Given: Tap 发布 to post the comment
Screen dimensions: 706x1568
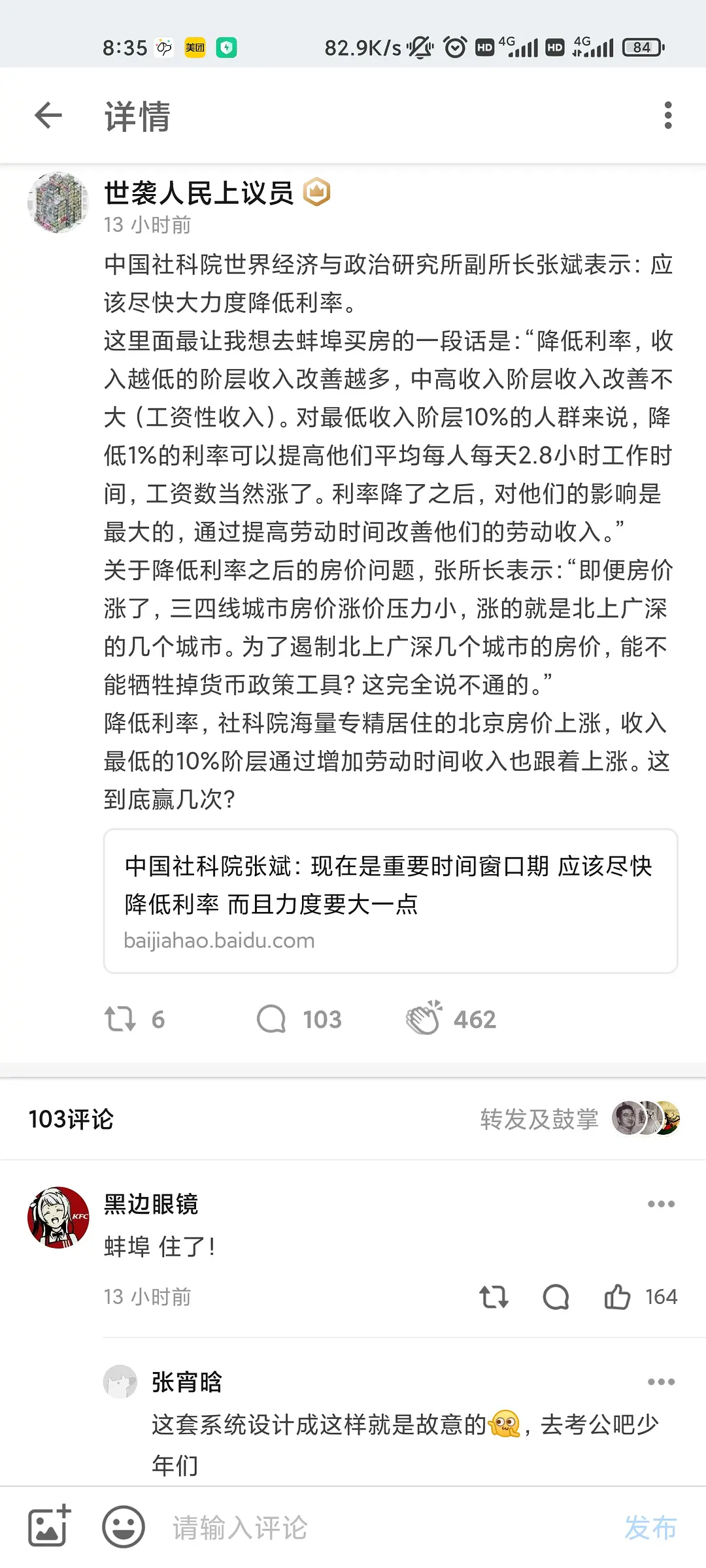Looking at the screenshot, I should click(x=650, y=1527).
